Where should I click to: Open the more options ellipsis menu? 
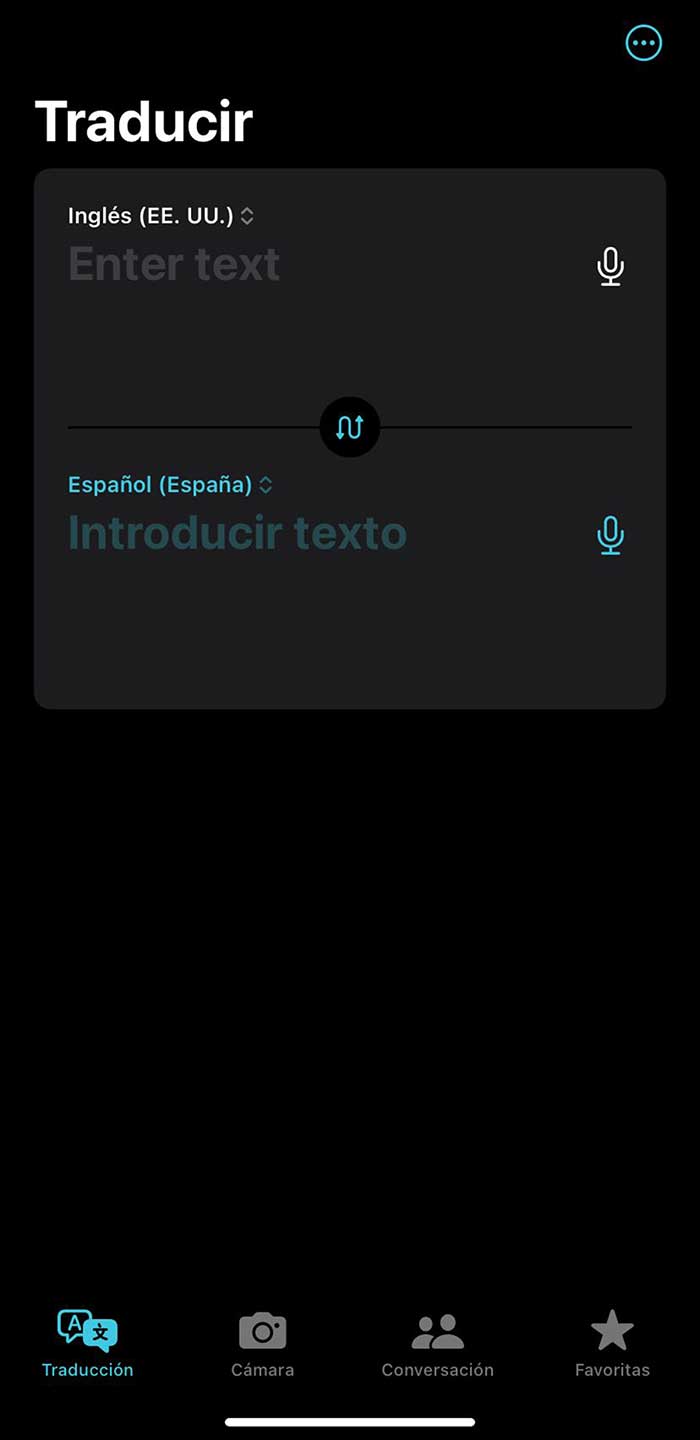pyautogui.click(x=643, y=43)
